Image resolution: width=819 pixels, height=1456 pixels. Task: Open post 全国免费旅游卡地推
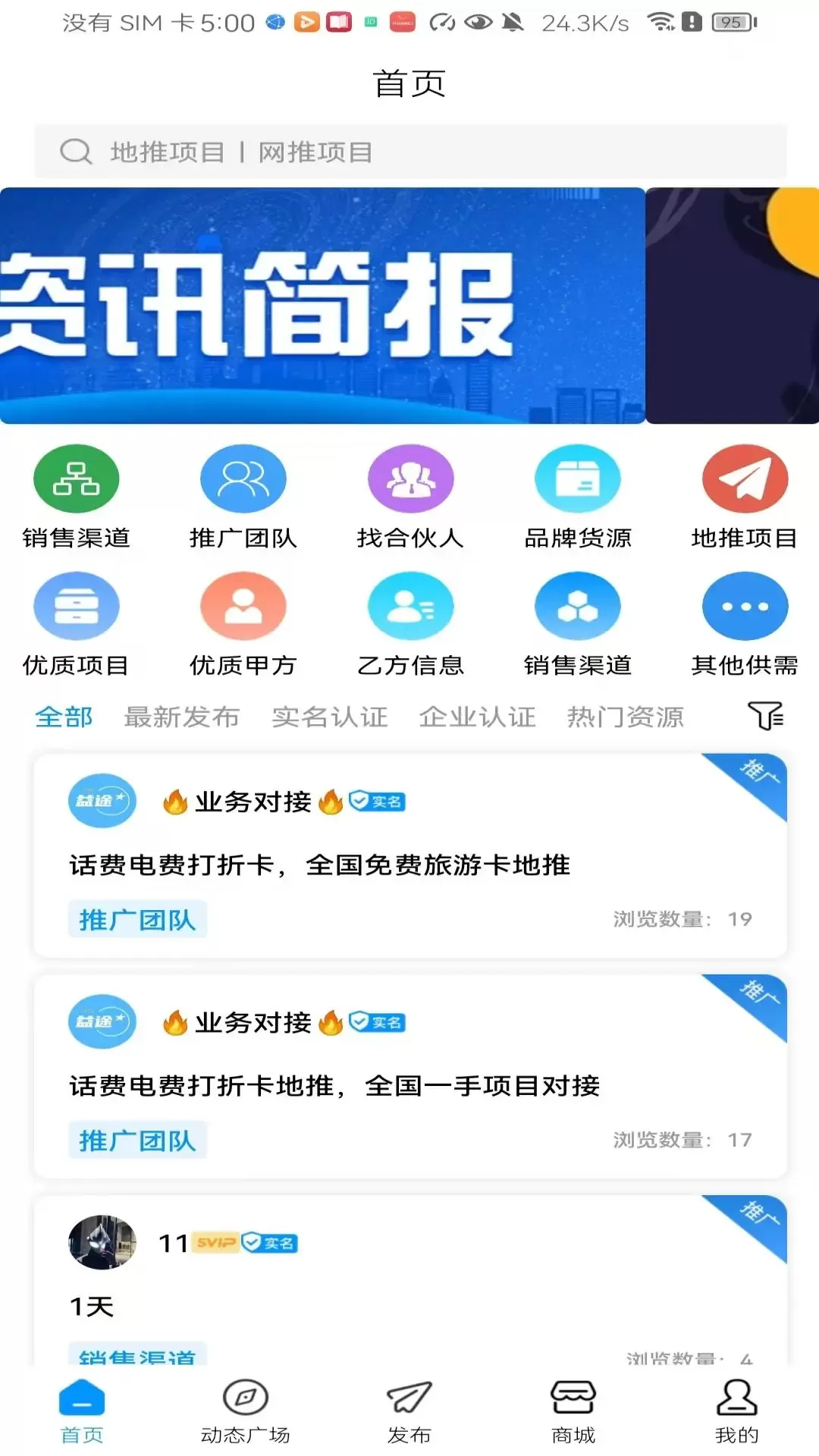pyautogui.click(x=410, y=855)
